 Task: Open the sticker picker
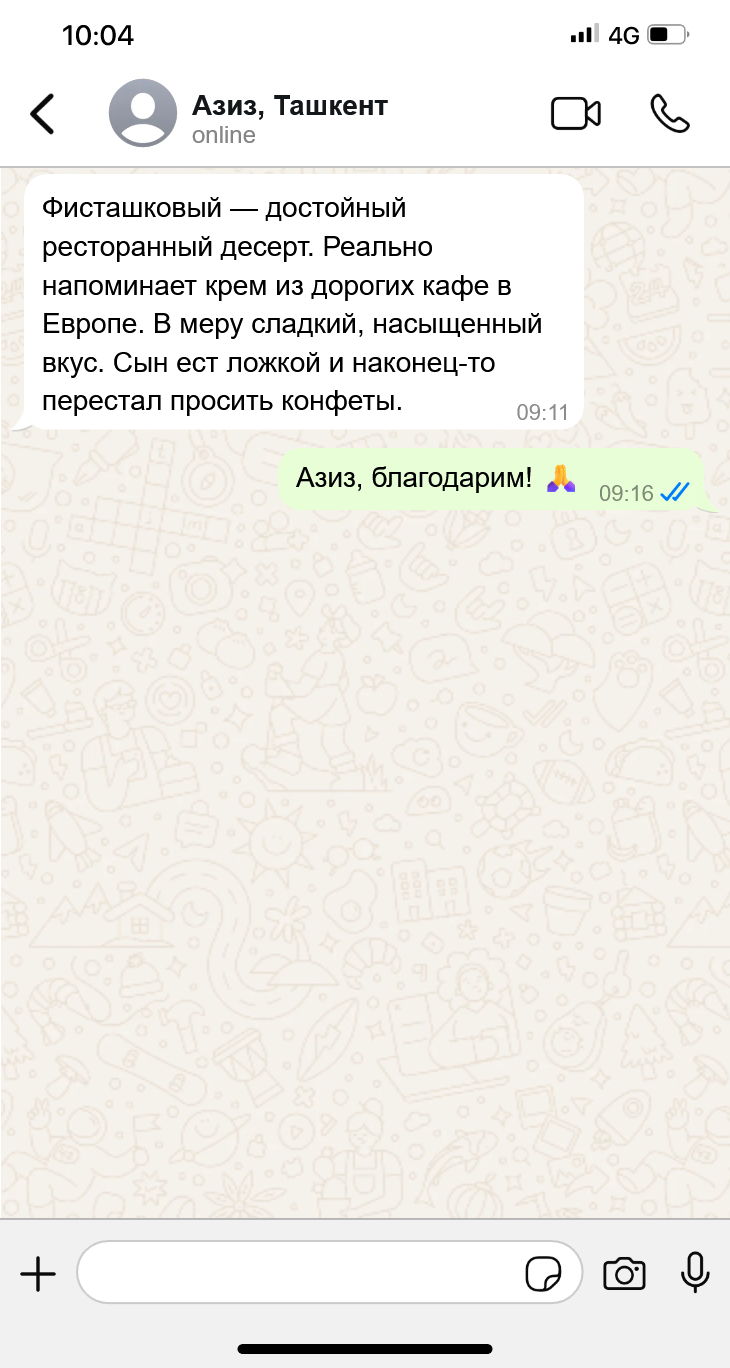pos(544,1274)
